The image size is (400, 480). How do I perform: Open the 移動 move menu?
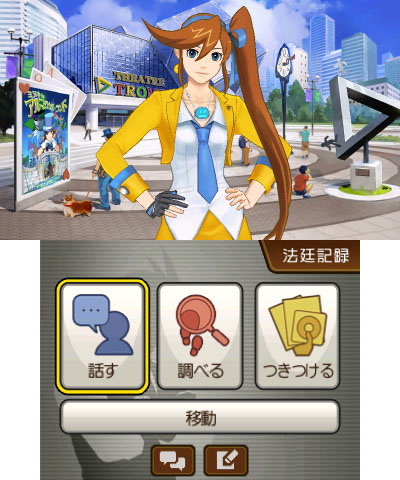point(200,417)
